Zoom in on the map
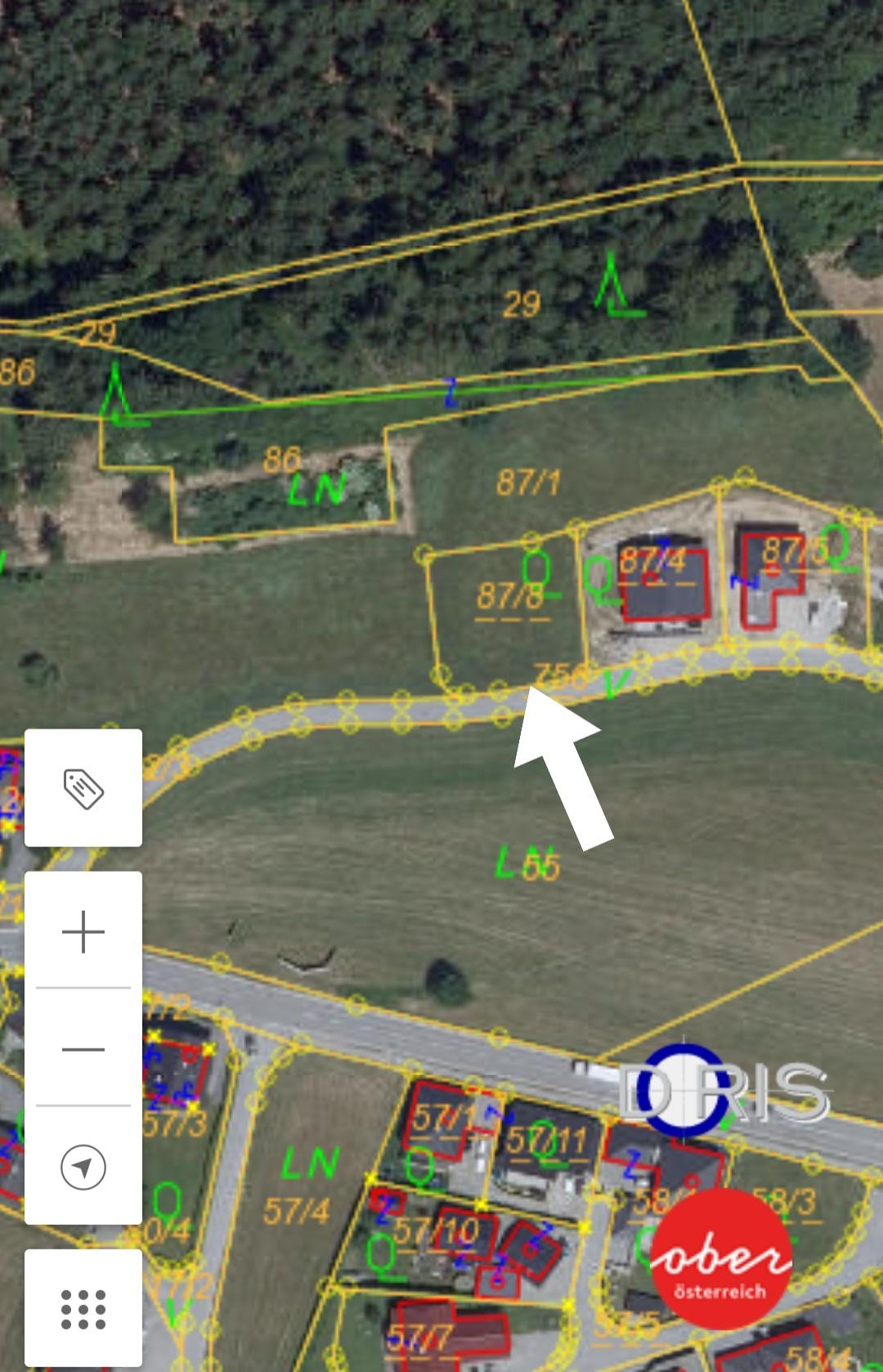This screenshot has width=883, height=1372. pos(83,932)
